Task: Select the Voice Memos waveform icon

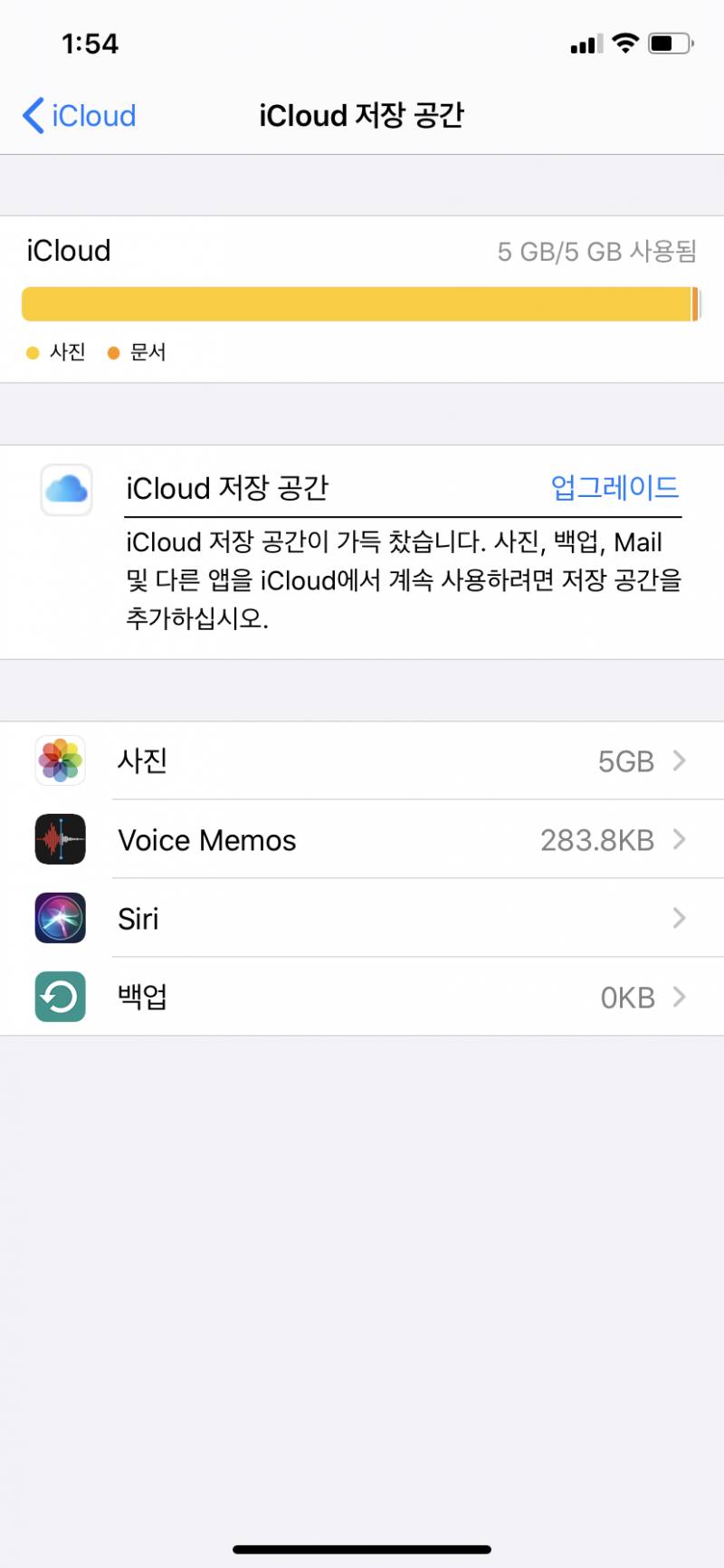Action: click(60, 839)
